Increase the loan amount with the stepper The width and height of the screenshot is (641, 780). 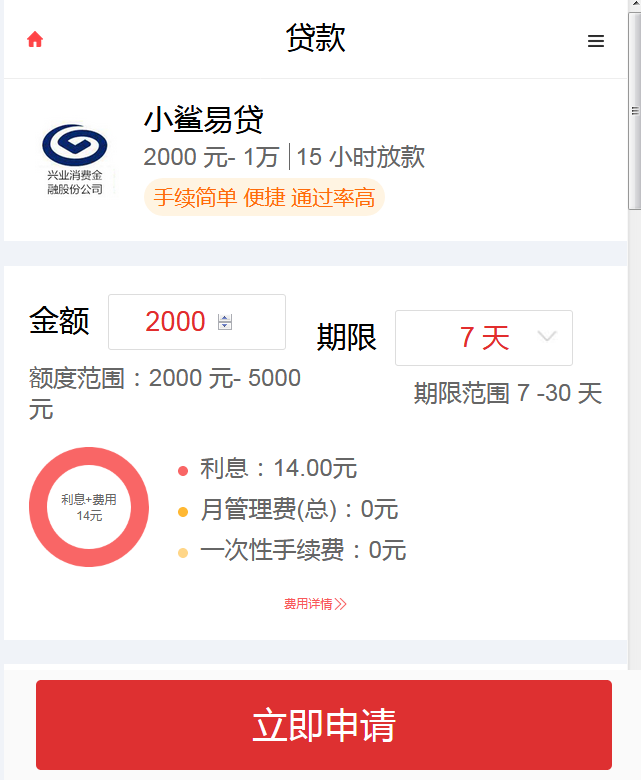click(225, 318)
